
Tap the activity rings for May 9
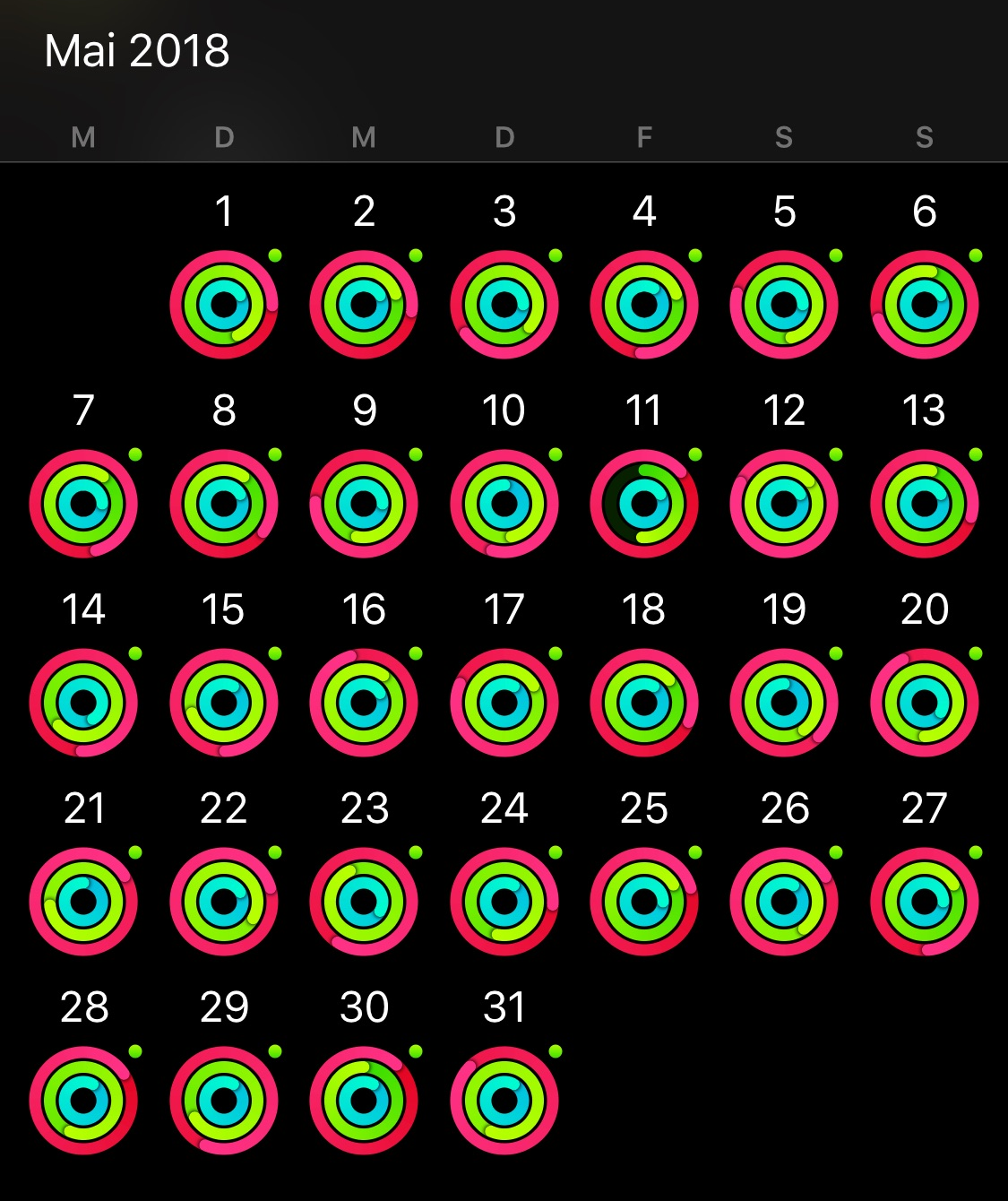[x=364, y=504]
